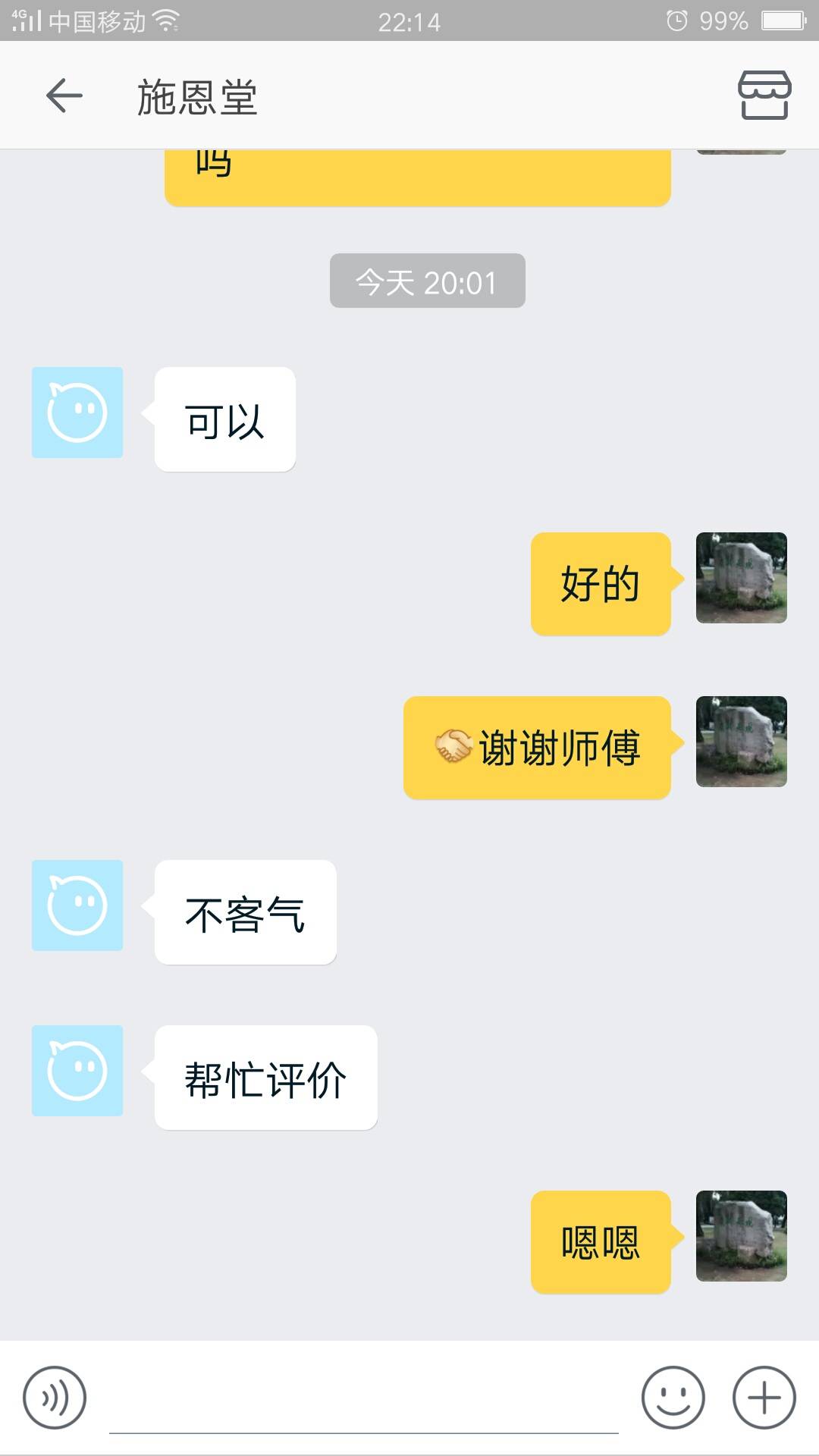The width and height of the screenshot is (819, 1456).
Task: Go back from the 施恩堂 chat
Action: [x=64, y=96]
